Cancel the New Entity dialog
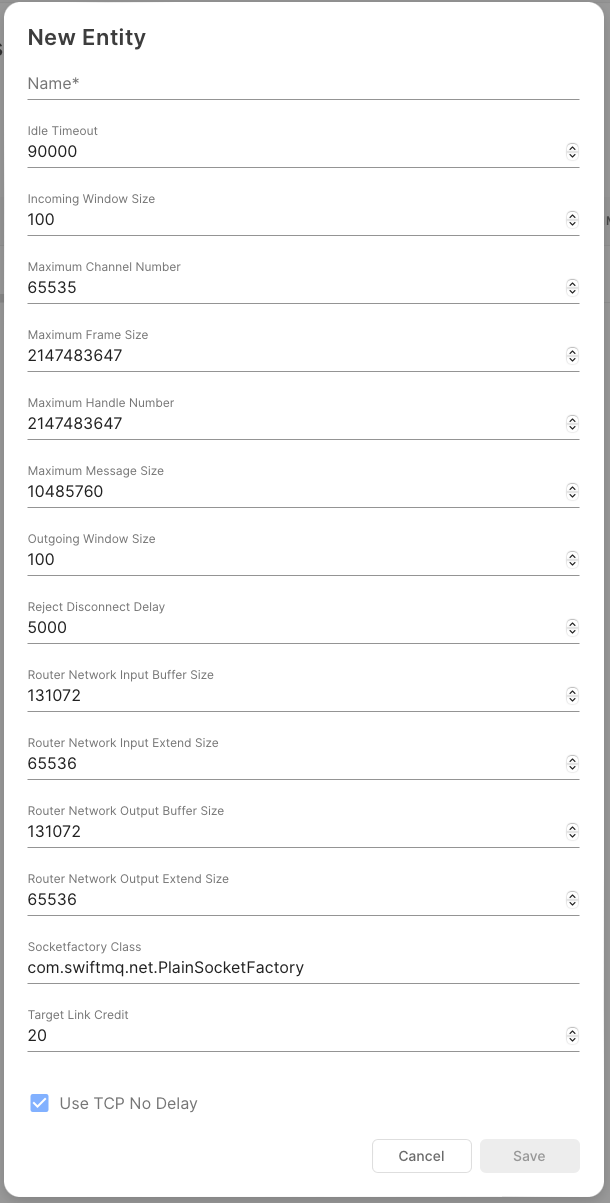 pyautogui.click(x=421, y=1156)
